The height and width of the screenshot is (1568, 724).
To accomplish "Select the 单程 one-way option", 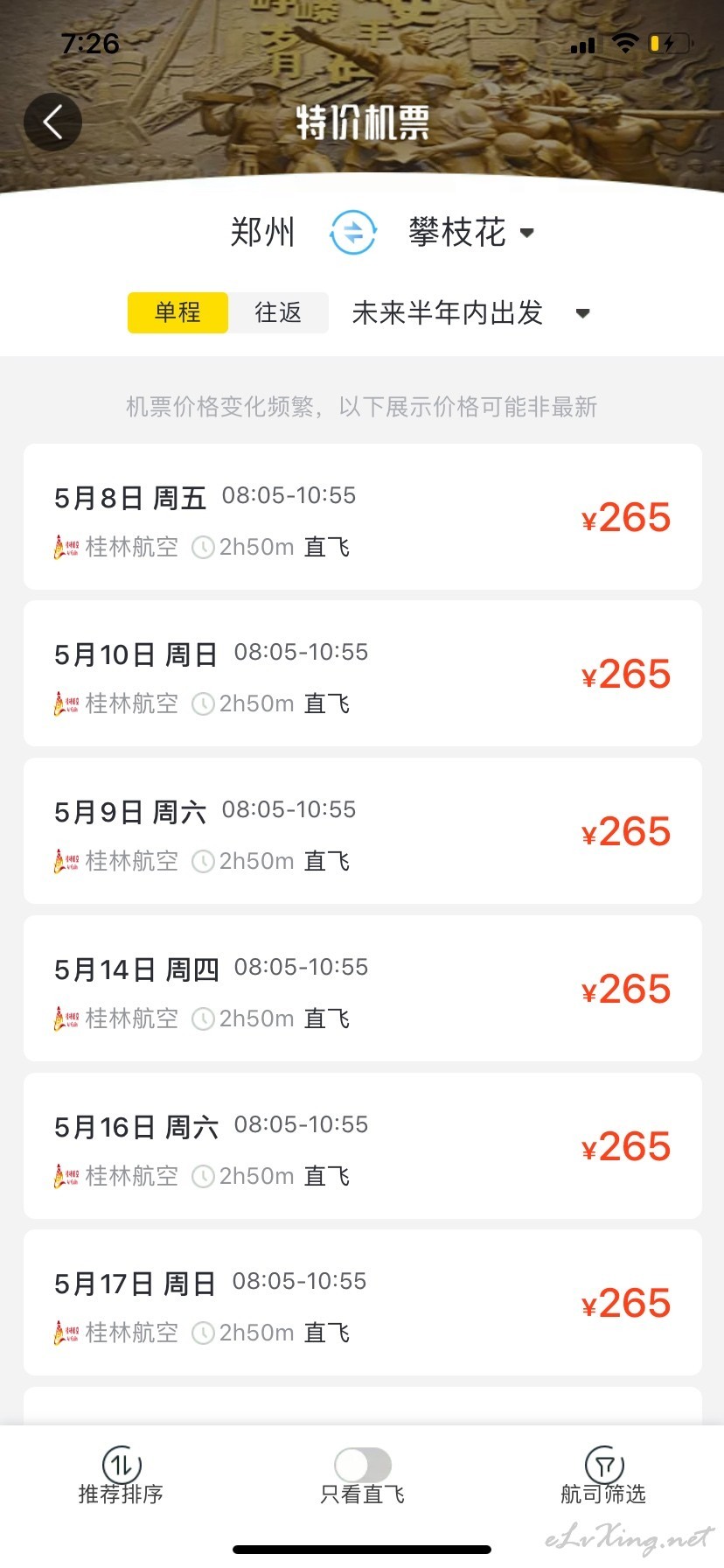I will tap(178, 312).
